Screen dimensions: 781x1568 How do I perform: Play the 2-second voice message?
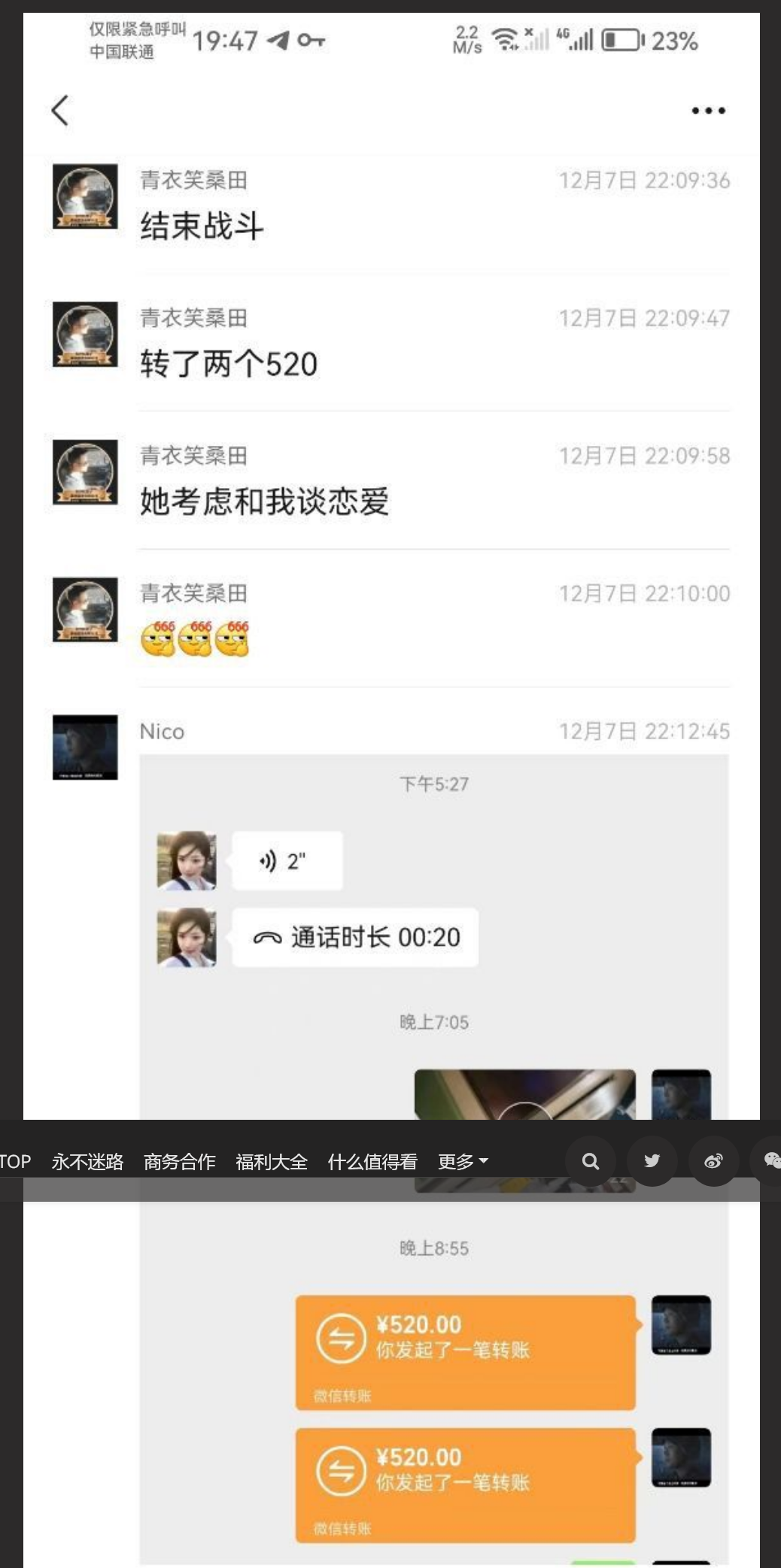[x=288, y=860]
